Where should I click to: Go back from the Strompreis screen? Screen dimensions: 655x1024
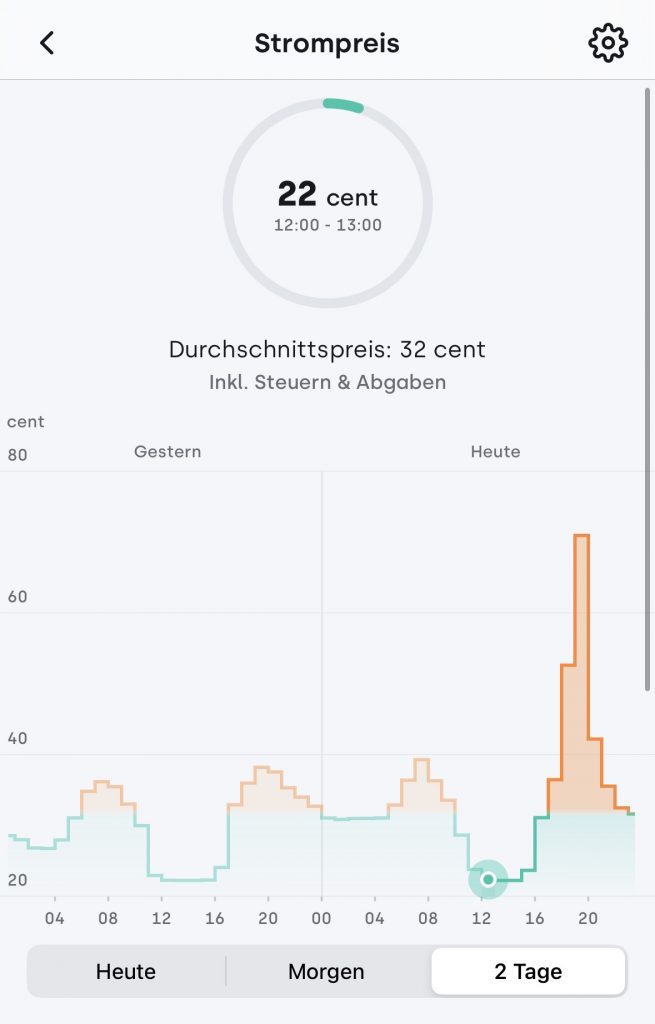pyautogui.click(x=46, y=43)
